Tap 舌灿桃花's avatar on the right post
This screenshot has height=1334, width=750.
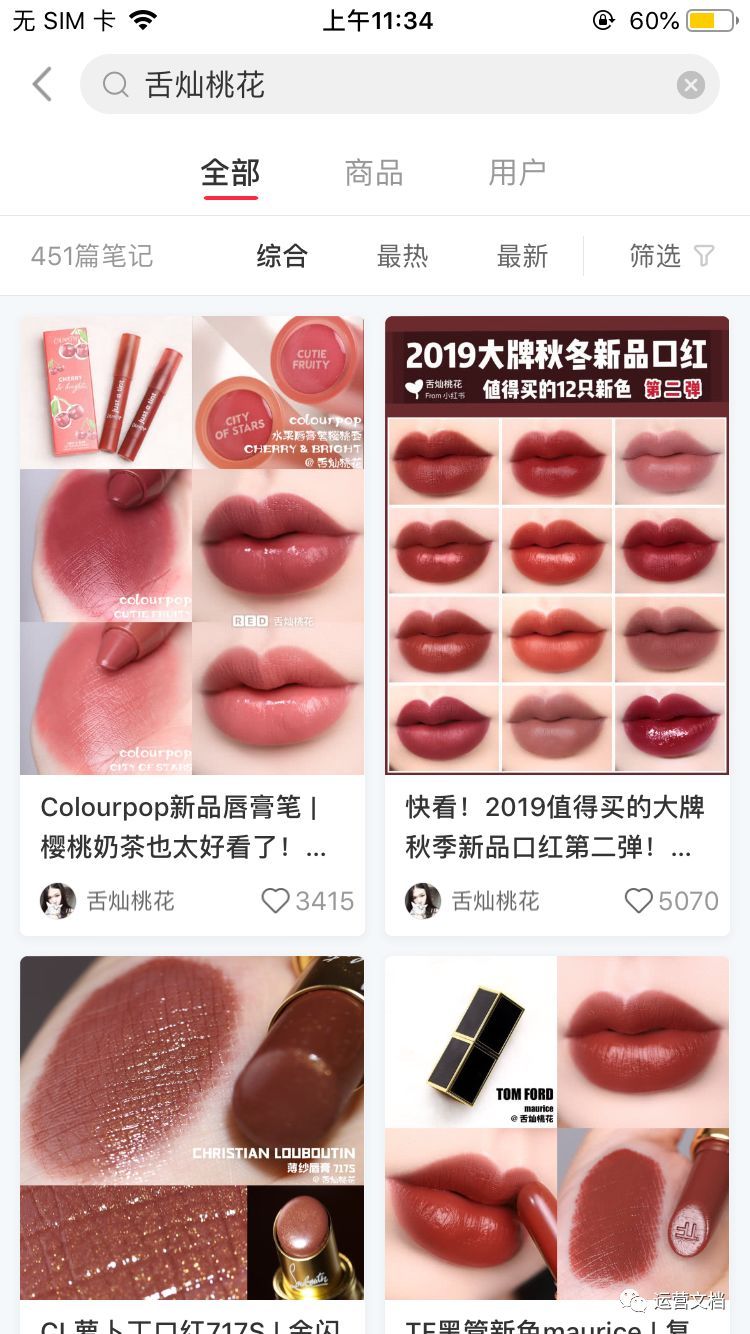(421, 901)
